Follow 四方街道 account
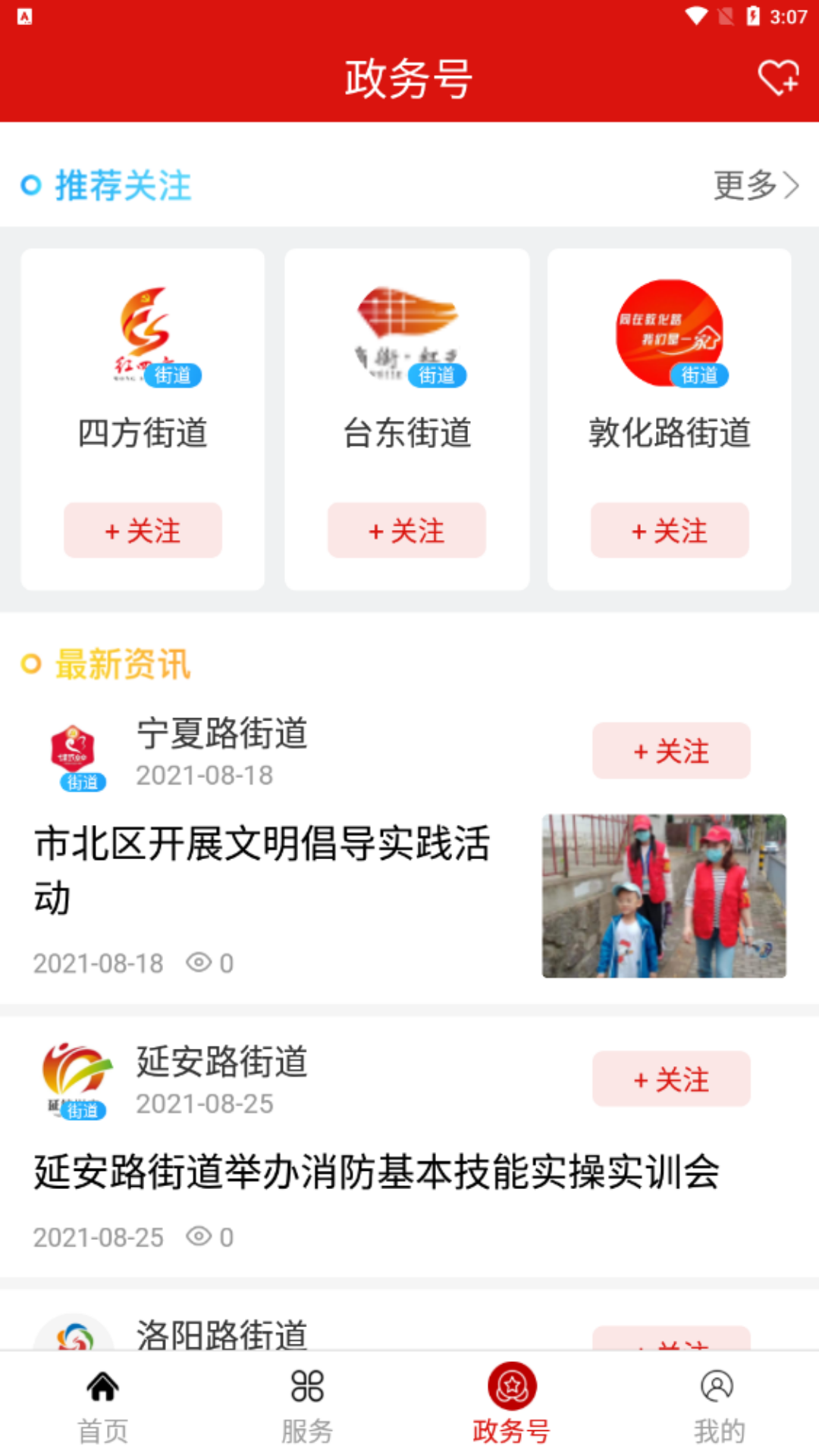Screen dimensions: 819x1456 (x=143, y=530)
